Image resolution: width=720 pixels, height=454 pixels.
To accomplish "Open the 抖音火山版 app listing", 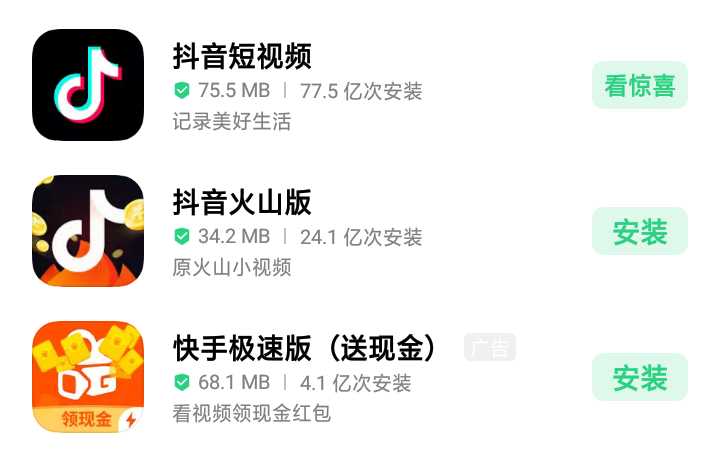I will coord(243,202).
